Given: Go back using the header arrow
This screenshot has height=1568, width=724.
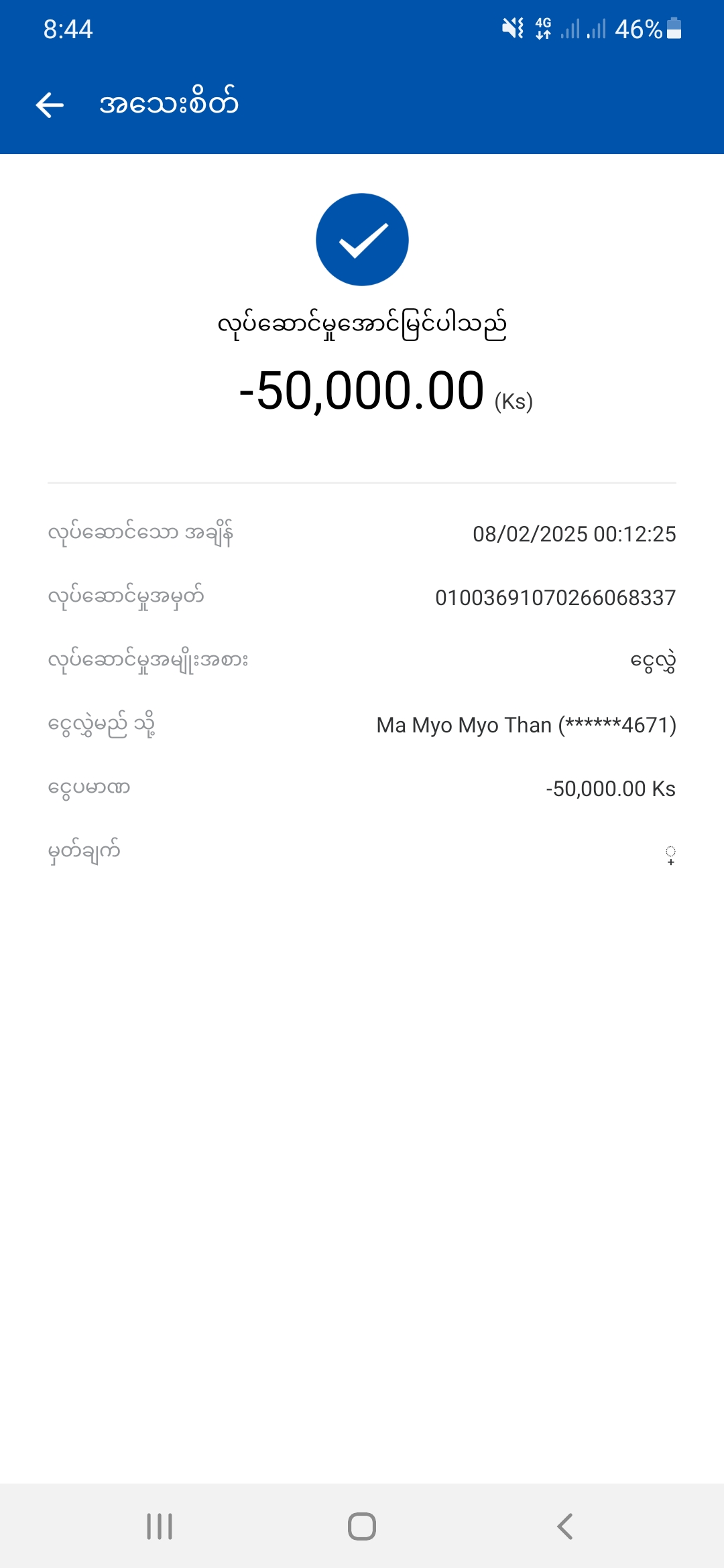Looking at the screenshot, I should pos(50,105).
